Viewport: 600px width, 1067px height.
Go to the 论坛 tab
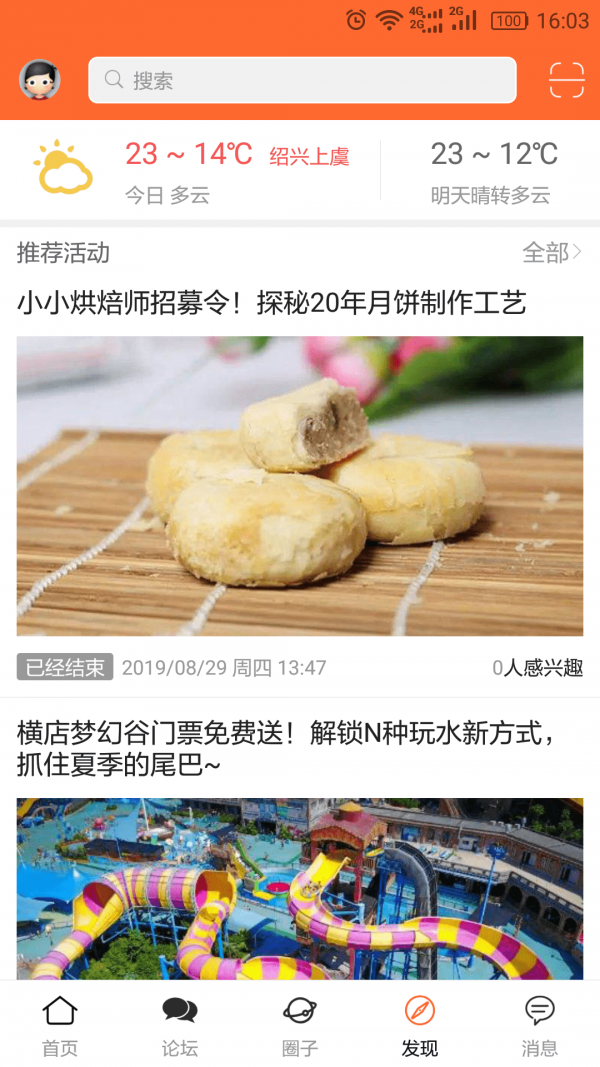pyautogui.click(x=180, y=1025)
